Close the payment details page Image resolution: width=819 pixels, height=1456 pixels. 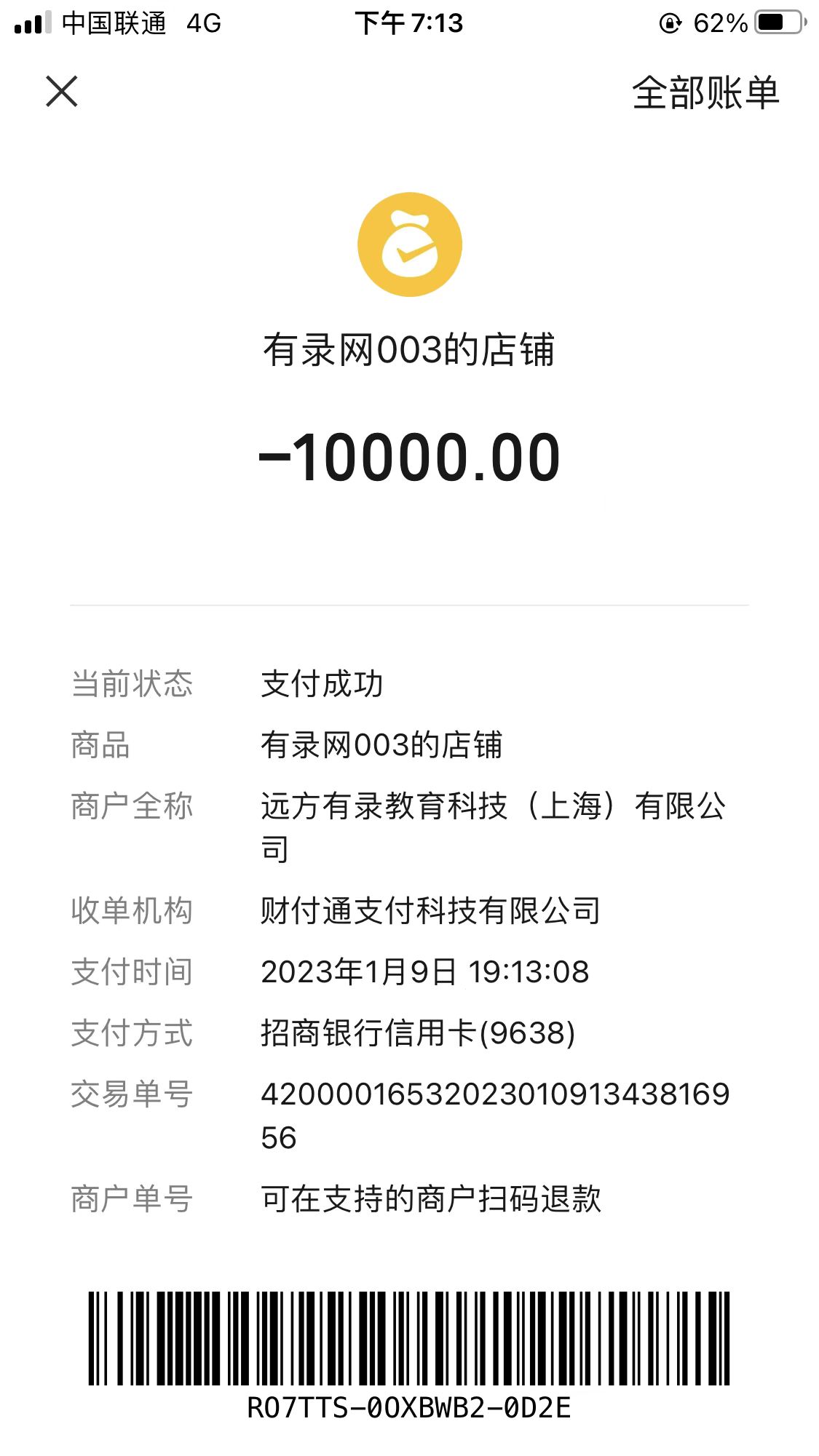(x=62, y=92)
